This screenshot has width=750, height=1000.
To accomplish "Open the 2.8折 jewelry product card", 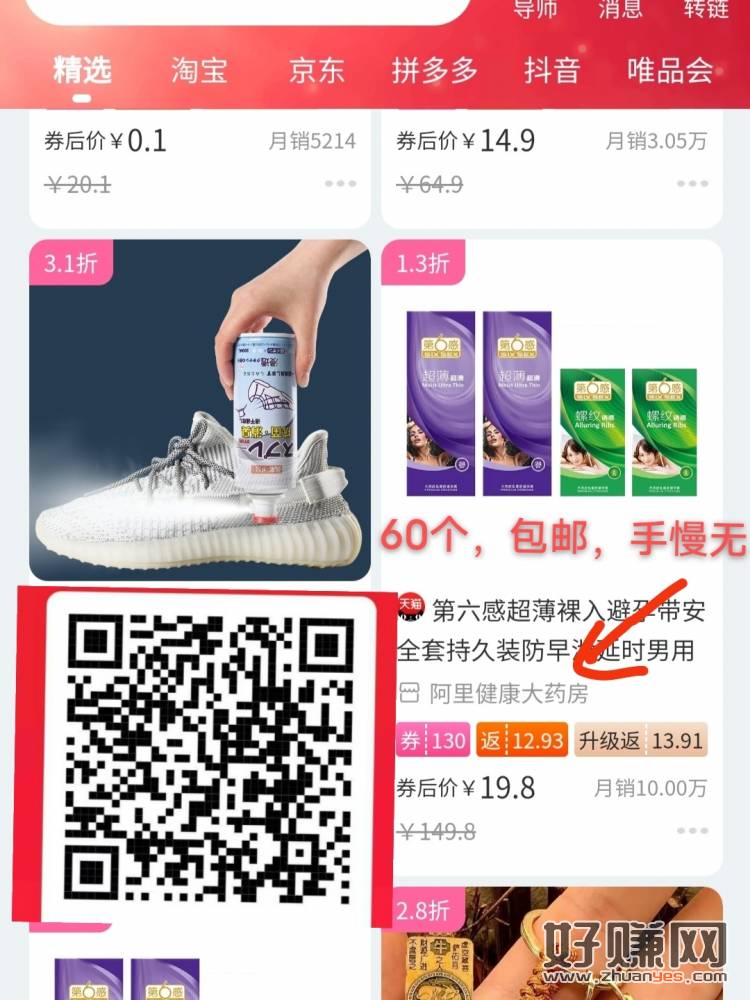I will (551, 945).
